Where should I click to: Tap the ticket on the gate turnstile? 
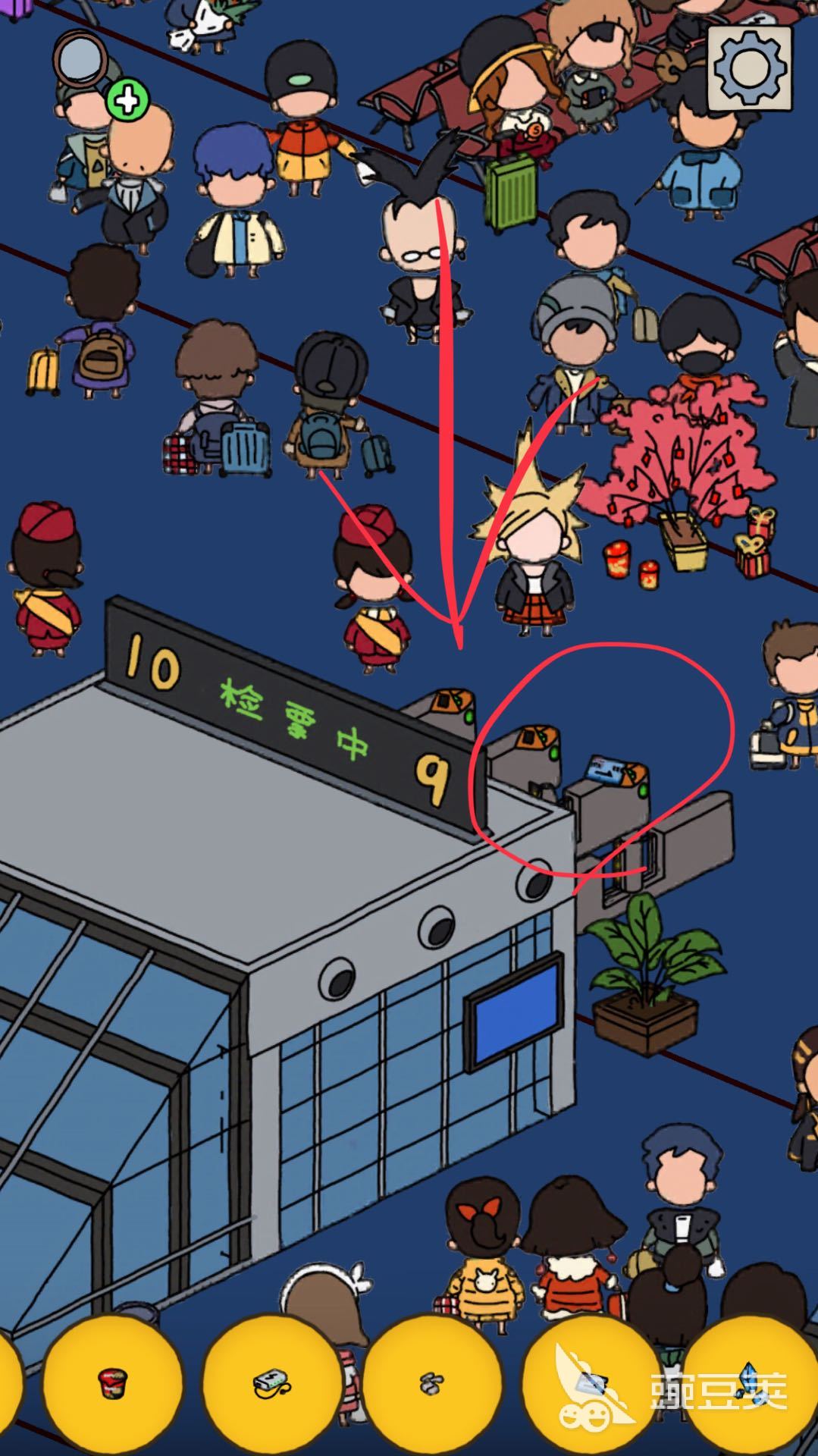pyautogui.click(x=607, y=769)
